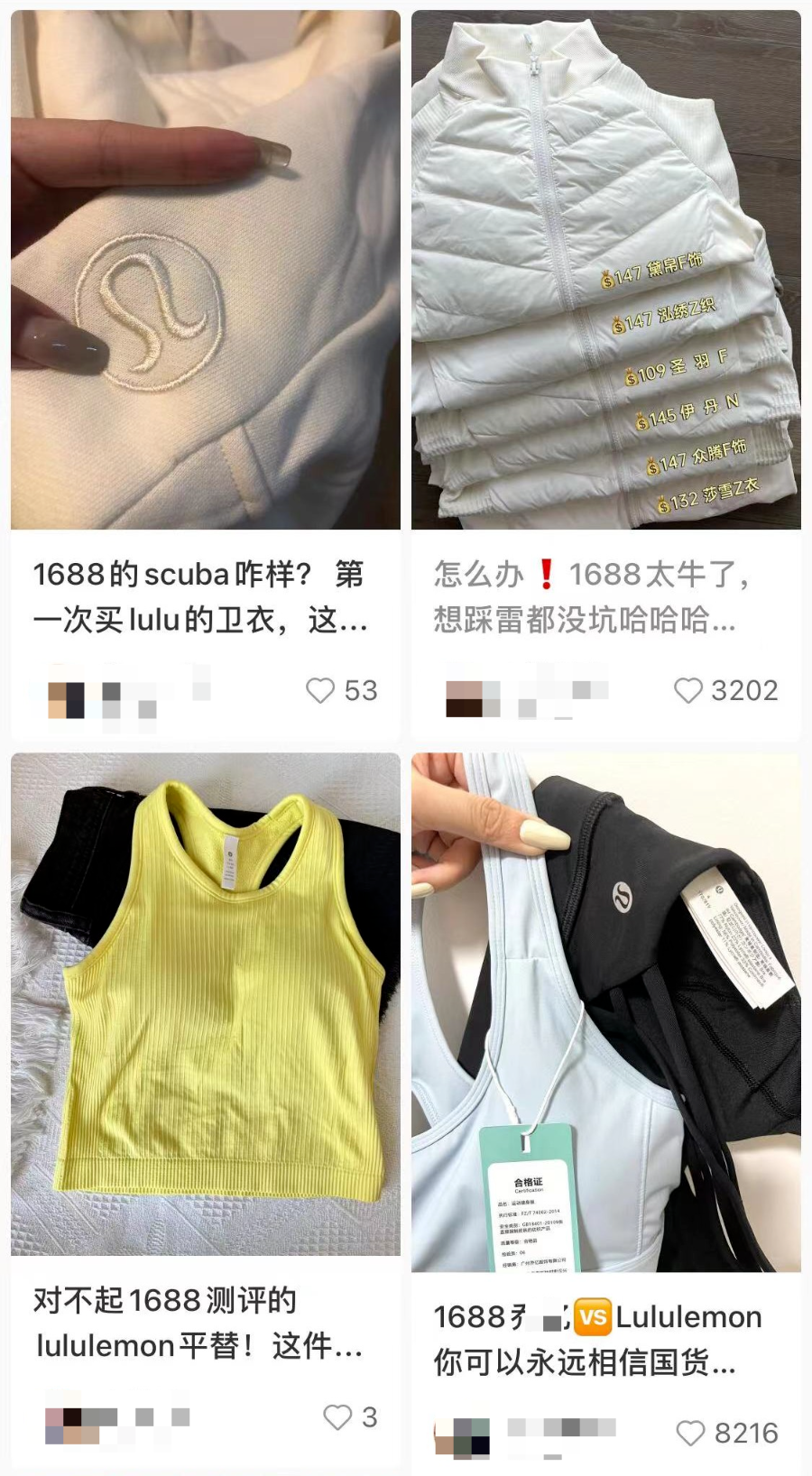Like the 你可以永远相信国货 post with 8216 likes
This screenshot has height=1476, width=812.
pos(690,1433)
